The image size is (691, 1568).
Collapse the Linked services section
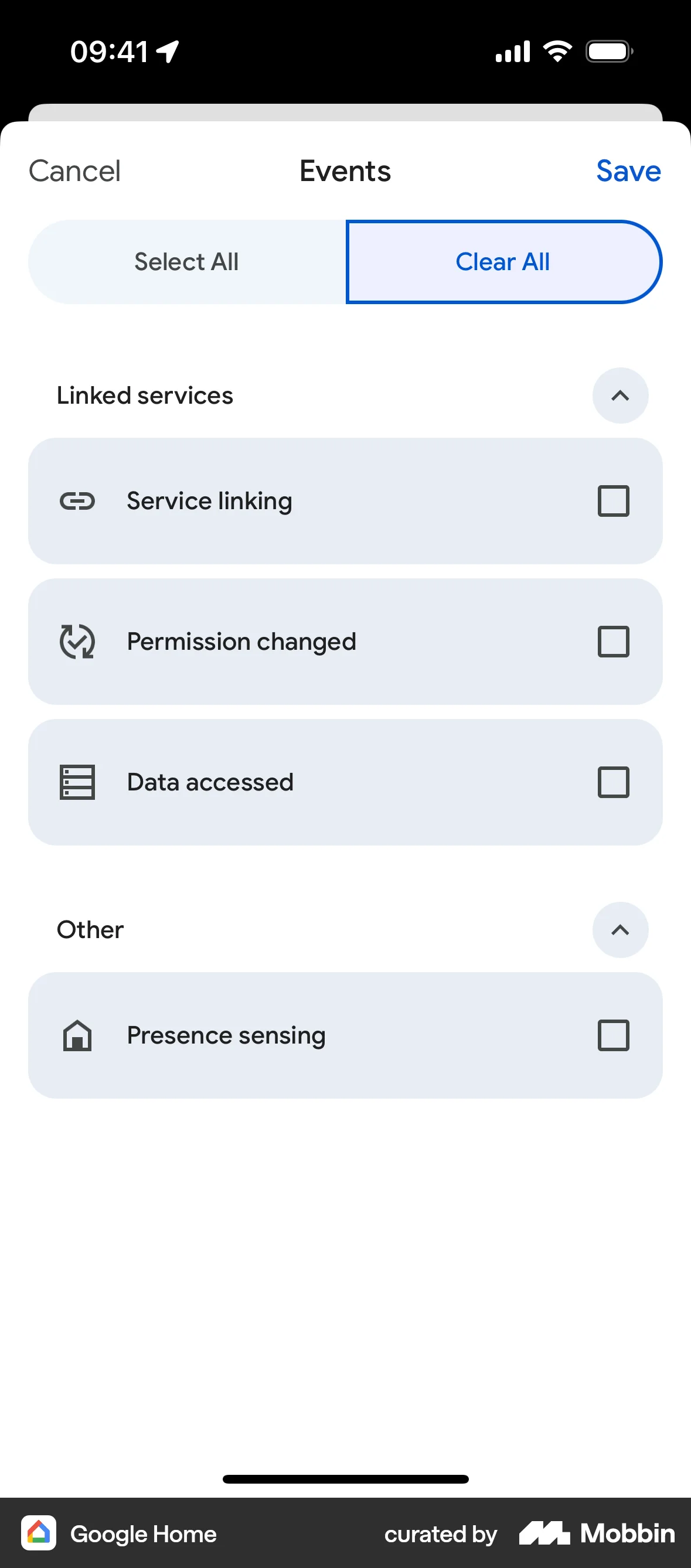(x=621, y=396)
